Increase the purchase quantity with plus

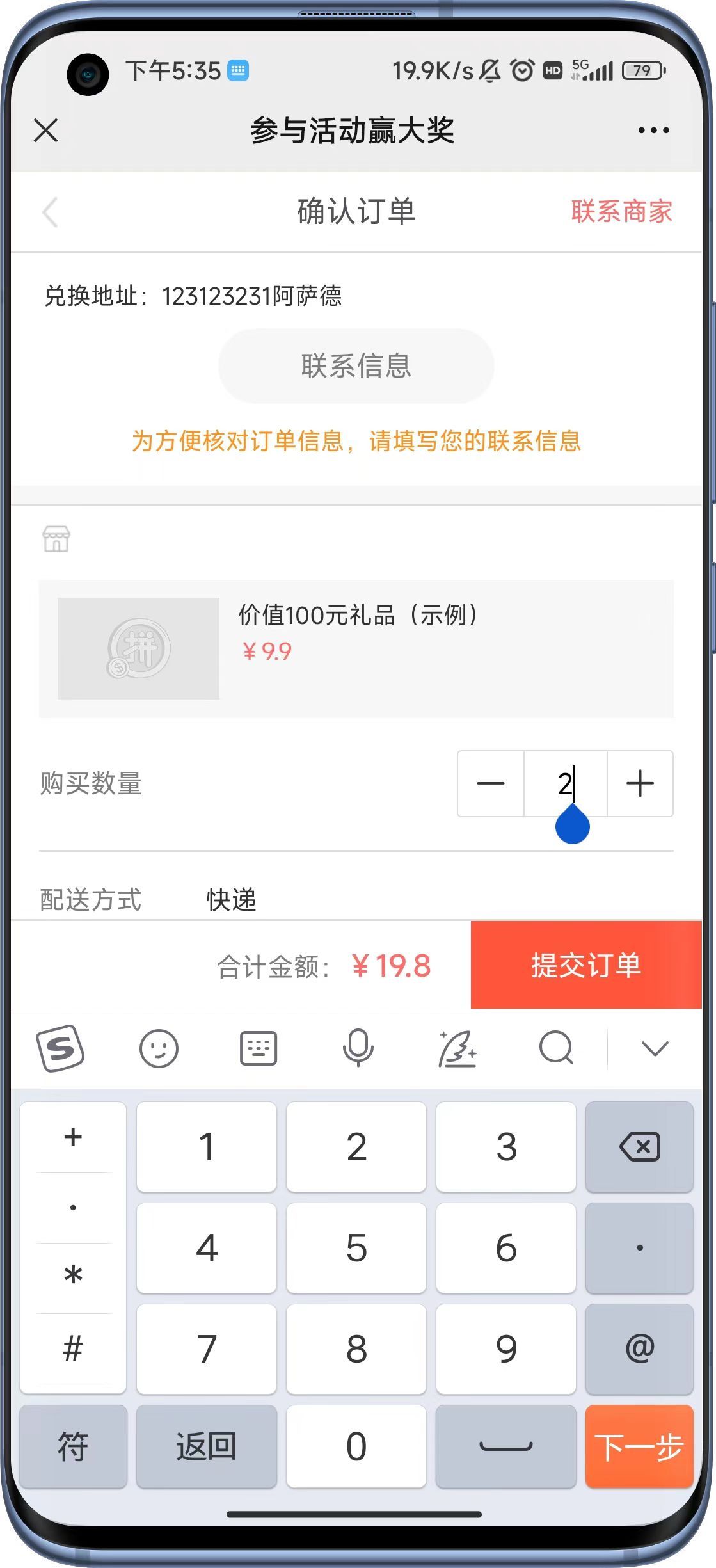640,783
